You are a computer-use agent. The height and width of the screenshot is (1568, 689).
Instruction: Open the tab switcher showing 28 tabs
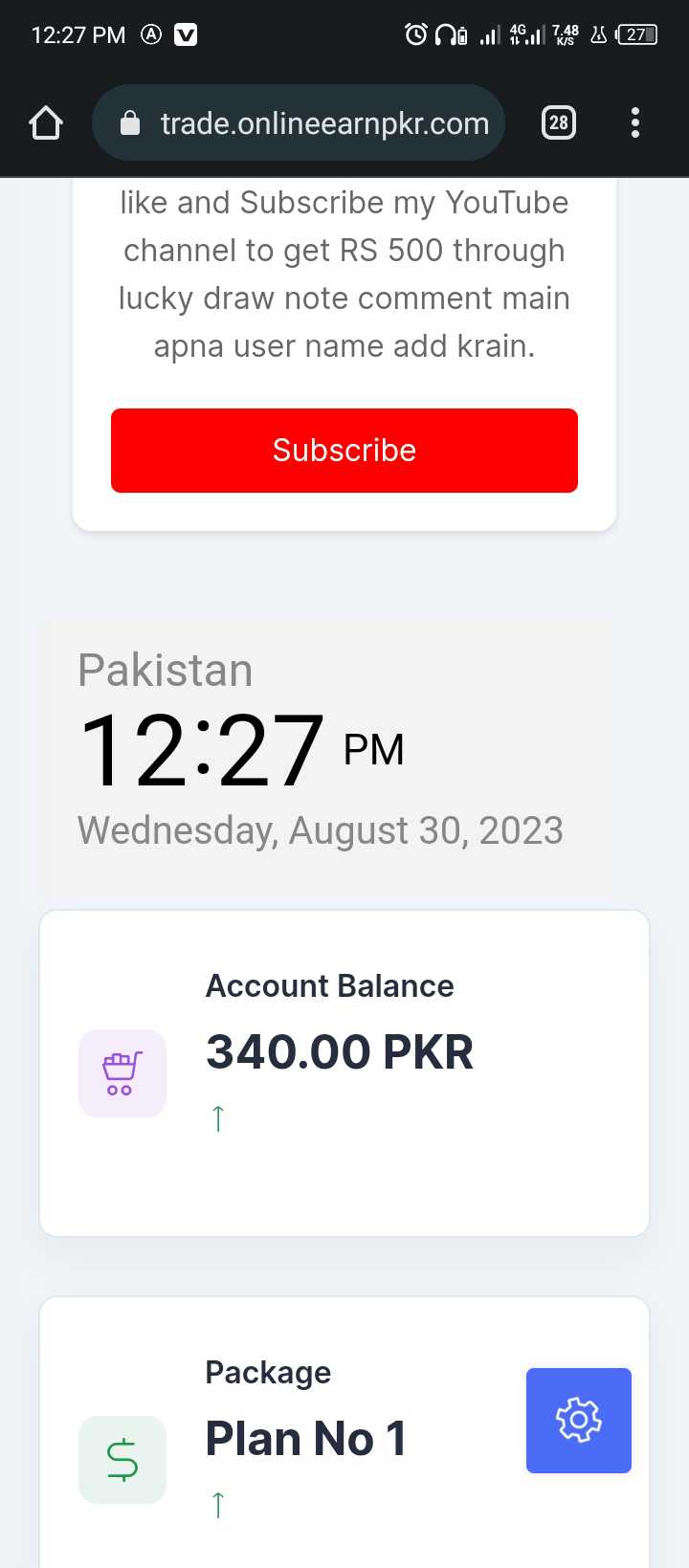click(x=559, y=122)
